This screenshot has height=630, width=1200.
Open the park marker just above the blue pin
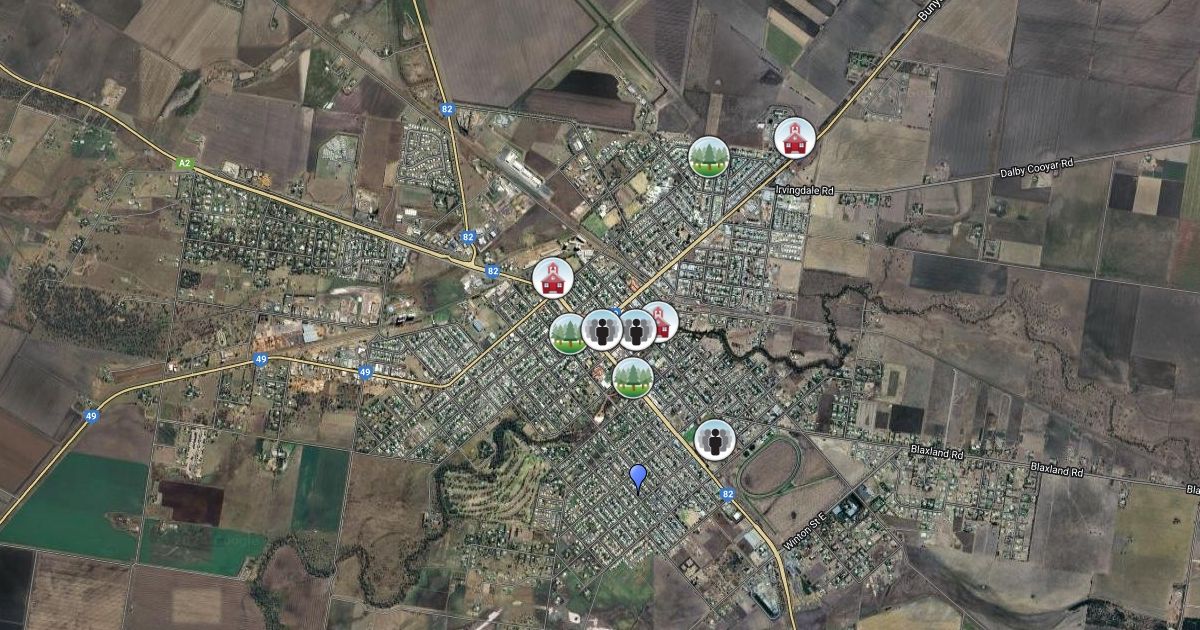632,377
